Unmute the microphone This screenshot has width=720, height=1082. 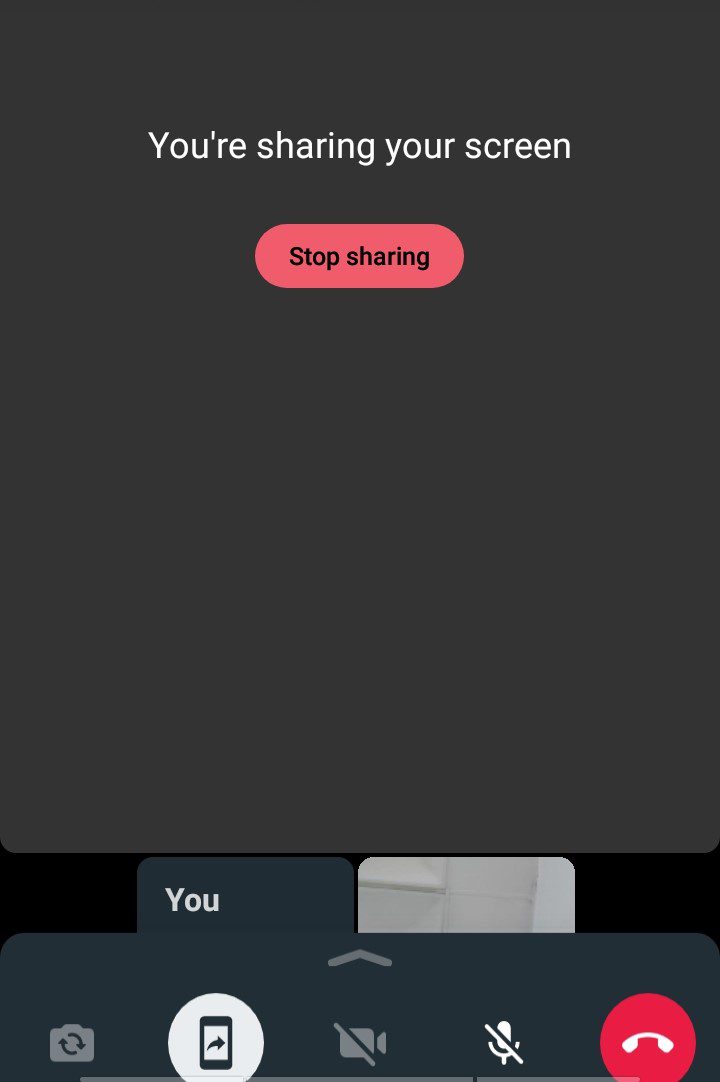505,1043
